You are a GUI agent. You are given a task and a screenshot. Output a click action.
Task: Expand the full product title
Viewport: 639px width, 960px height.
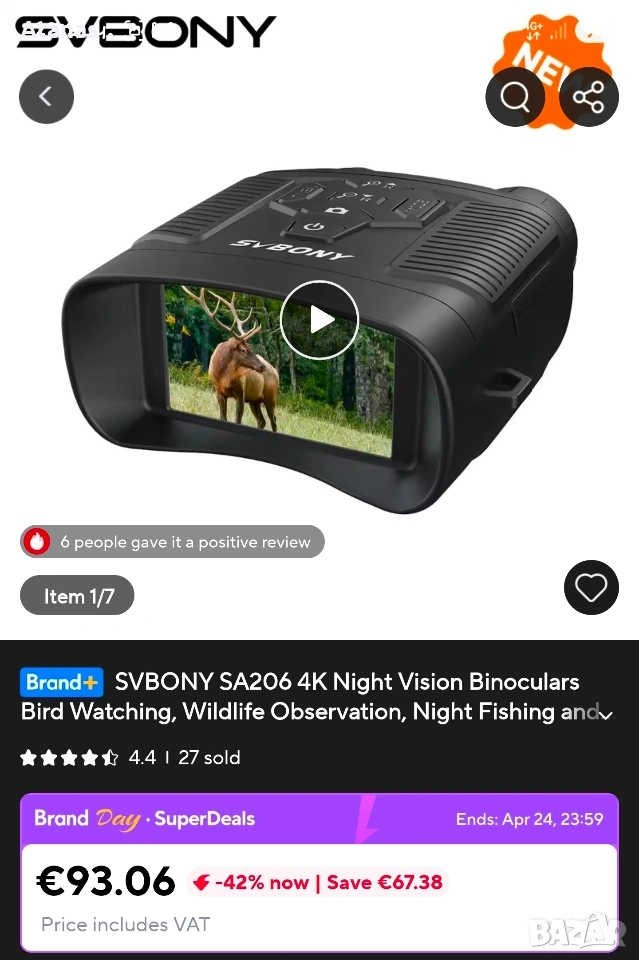(x=606, y=713)
